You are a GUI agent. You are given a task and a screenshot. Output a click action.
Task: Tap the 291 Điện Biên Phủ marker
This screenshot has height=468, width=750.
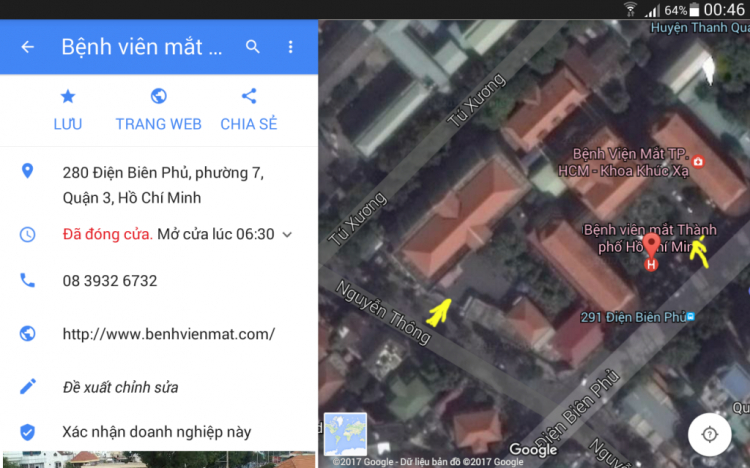click(690, 317)
